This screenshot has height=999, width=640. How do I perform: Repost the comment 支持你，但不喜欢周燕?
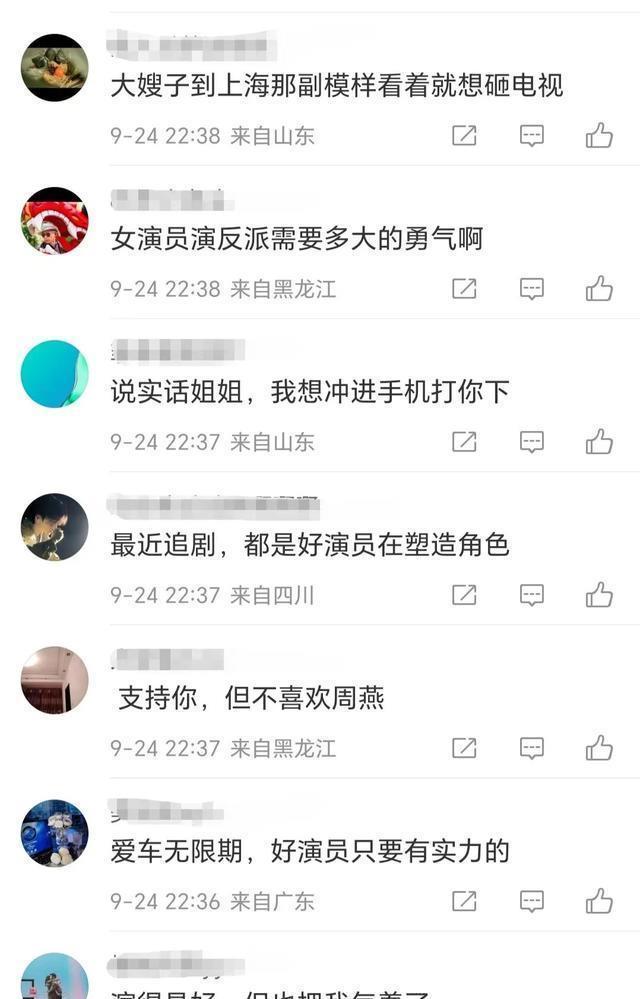(464, 748)
